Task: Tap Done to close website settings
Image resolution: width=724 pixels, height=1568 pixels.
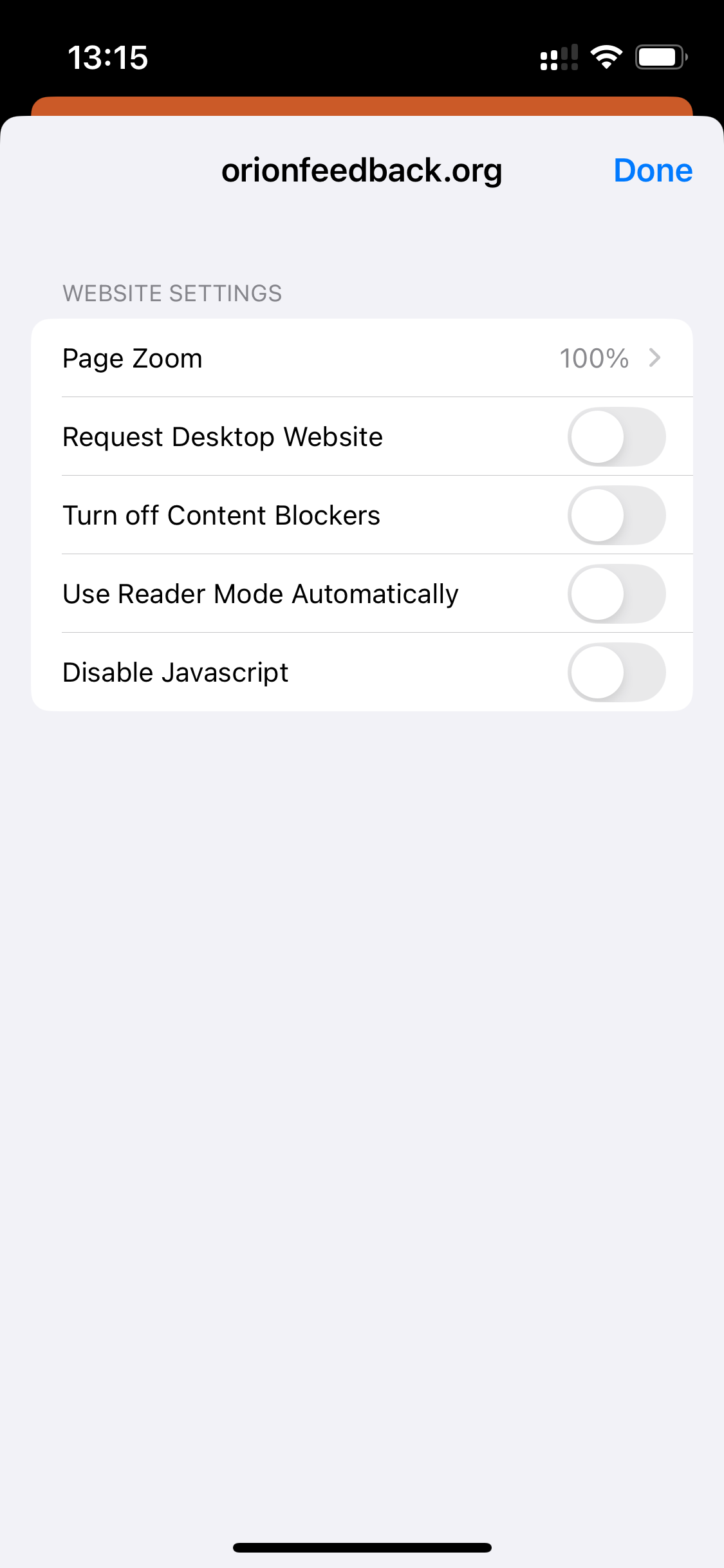Action: coord(653,171)
